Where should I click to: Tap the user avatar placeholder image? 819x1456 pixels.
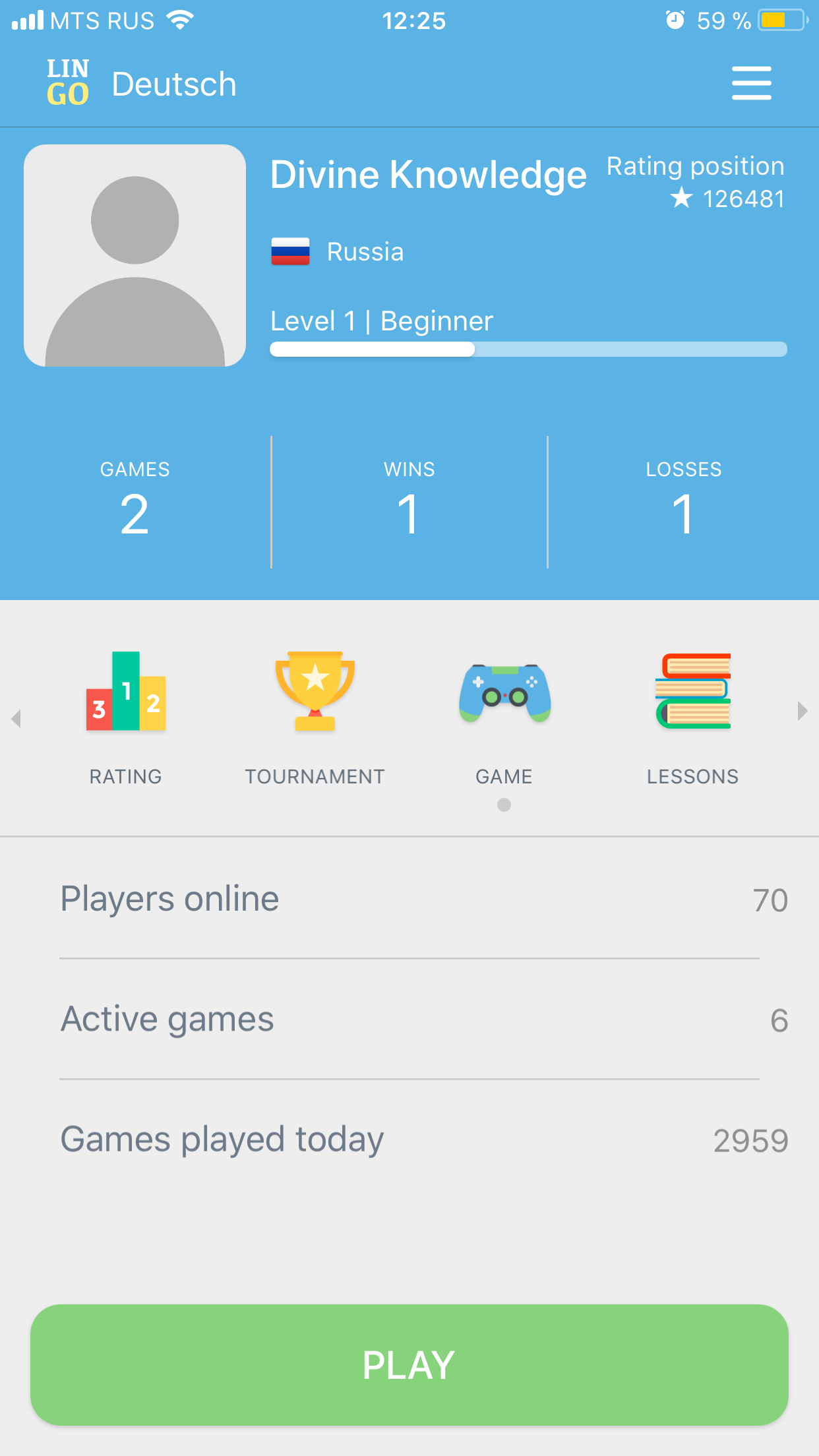click(135, 255)
